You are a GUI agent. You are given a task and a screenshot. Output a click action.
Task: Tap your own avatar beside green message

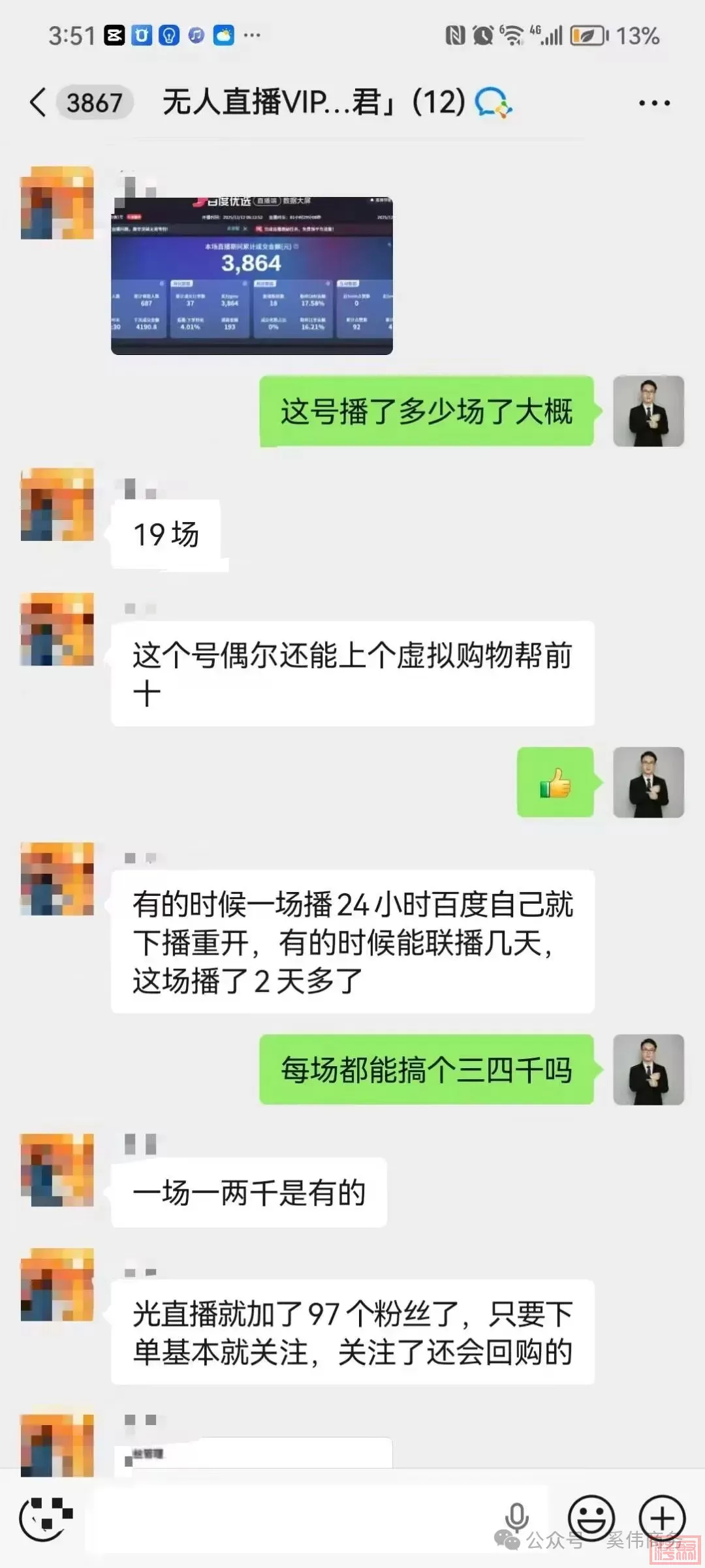pos(648,411)
